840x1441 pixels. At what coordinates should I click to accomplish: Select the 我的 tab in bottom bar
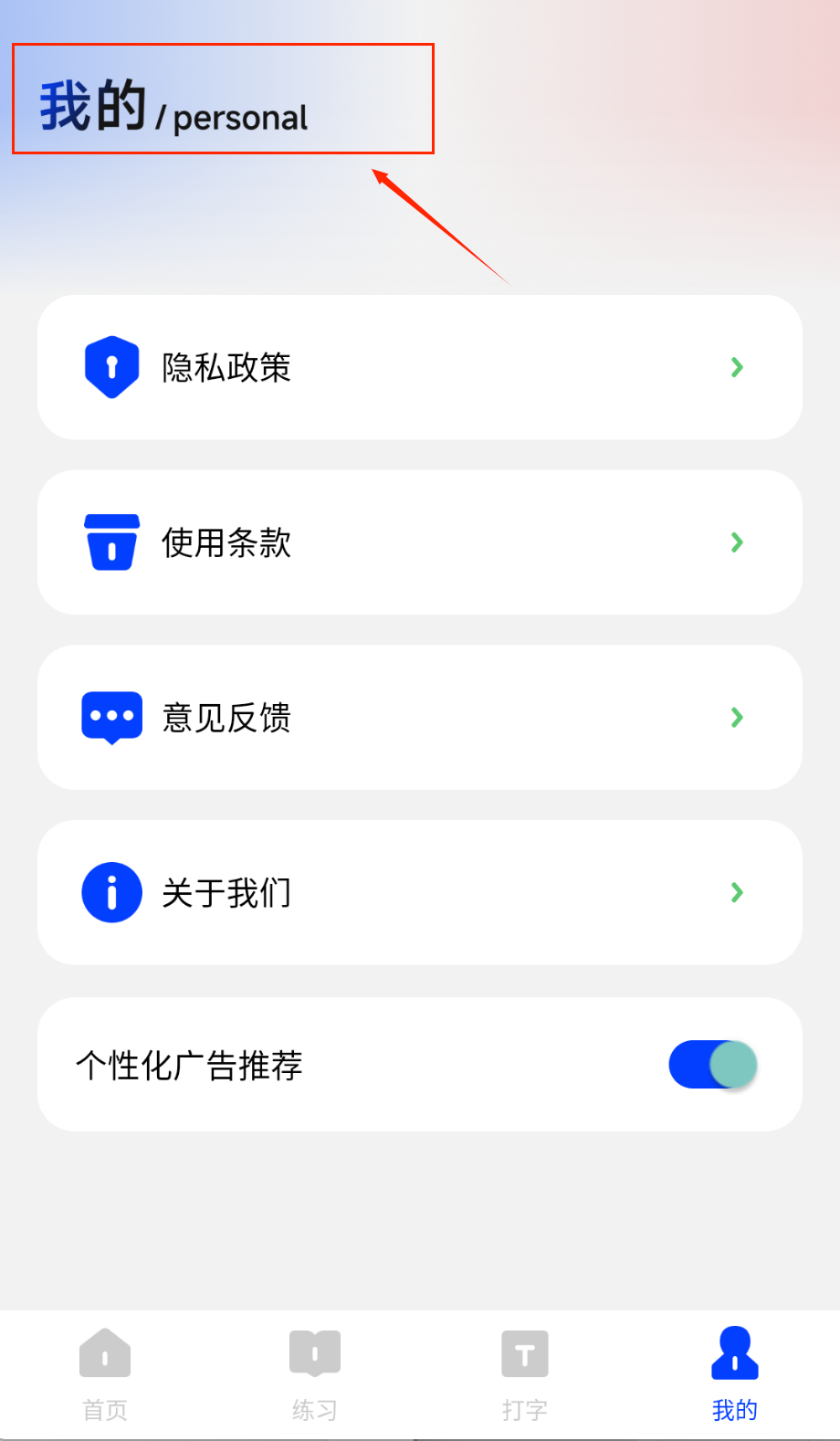(x=735, y=1374)
